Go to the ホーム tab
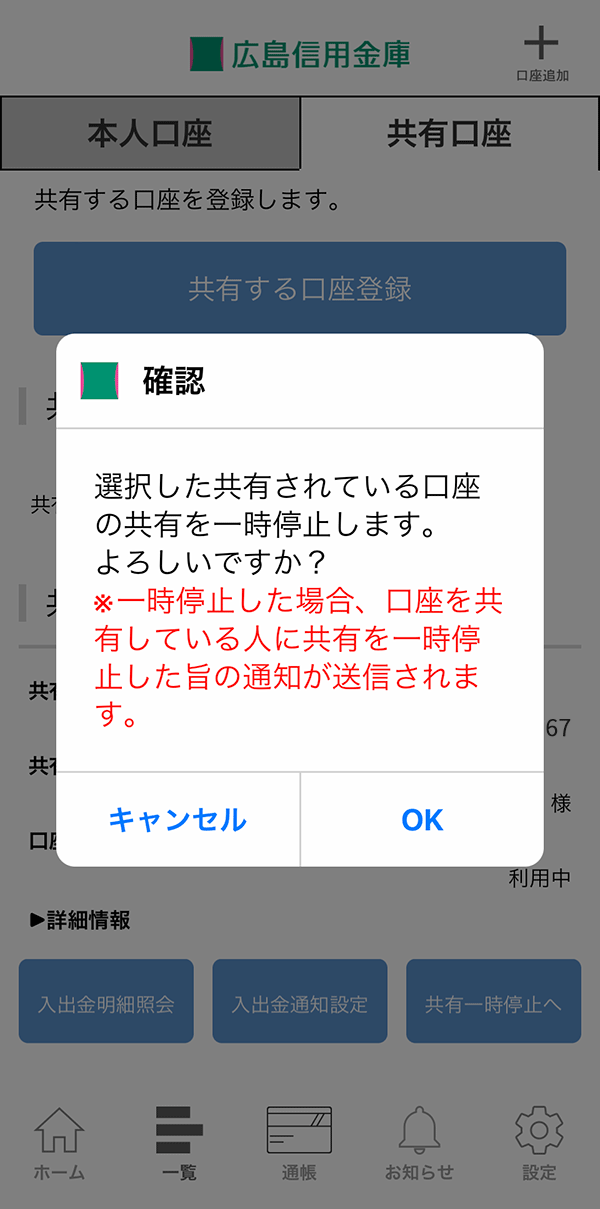600x1209 pixels. point(59,1144)
